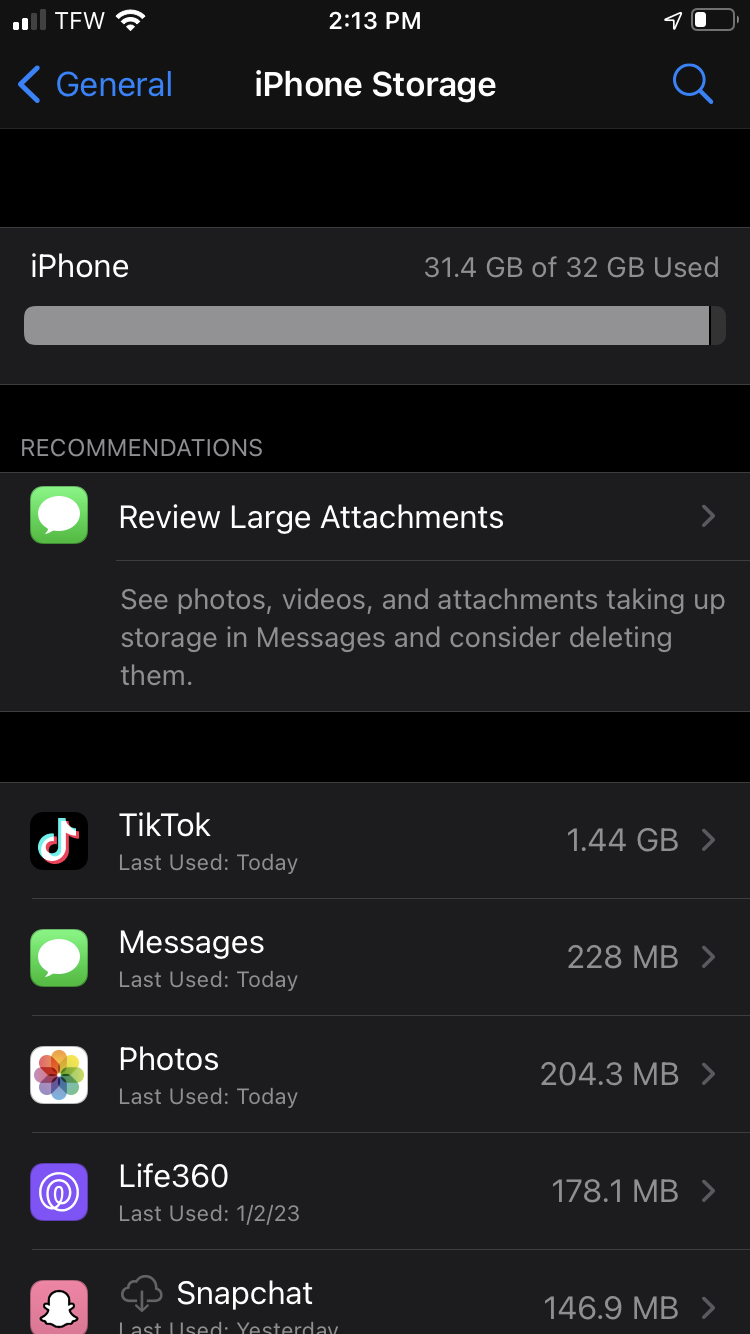Go back to General settings
This screenshot has width=750, height=1334.
95,85
